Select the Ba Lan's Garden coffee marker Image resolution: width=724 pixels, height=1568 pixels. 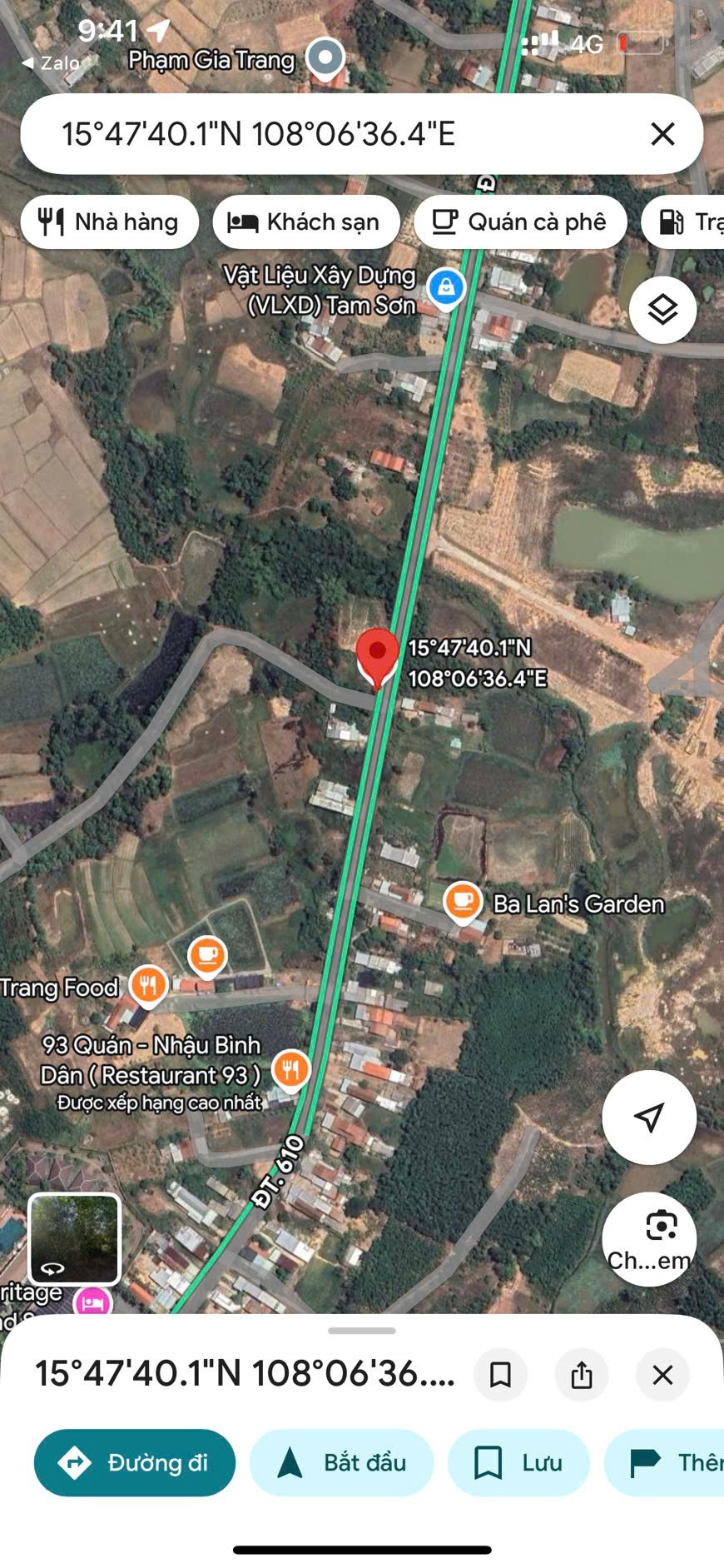(x=463, y=898)
